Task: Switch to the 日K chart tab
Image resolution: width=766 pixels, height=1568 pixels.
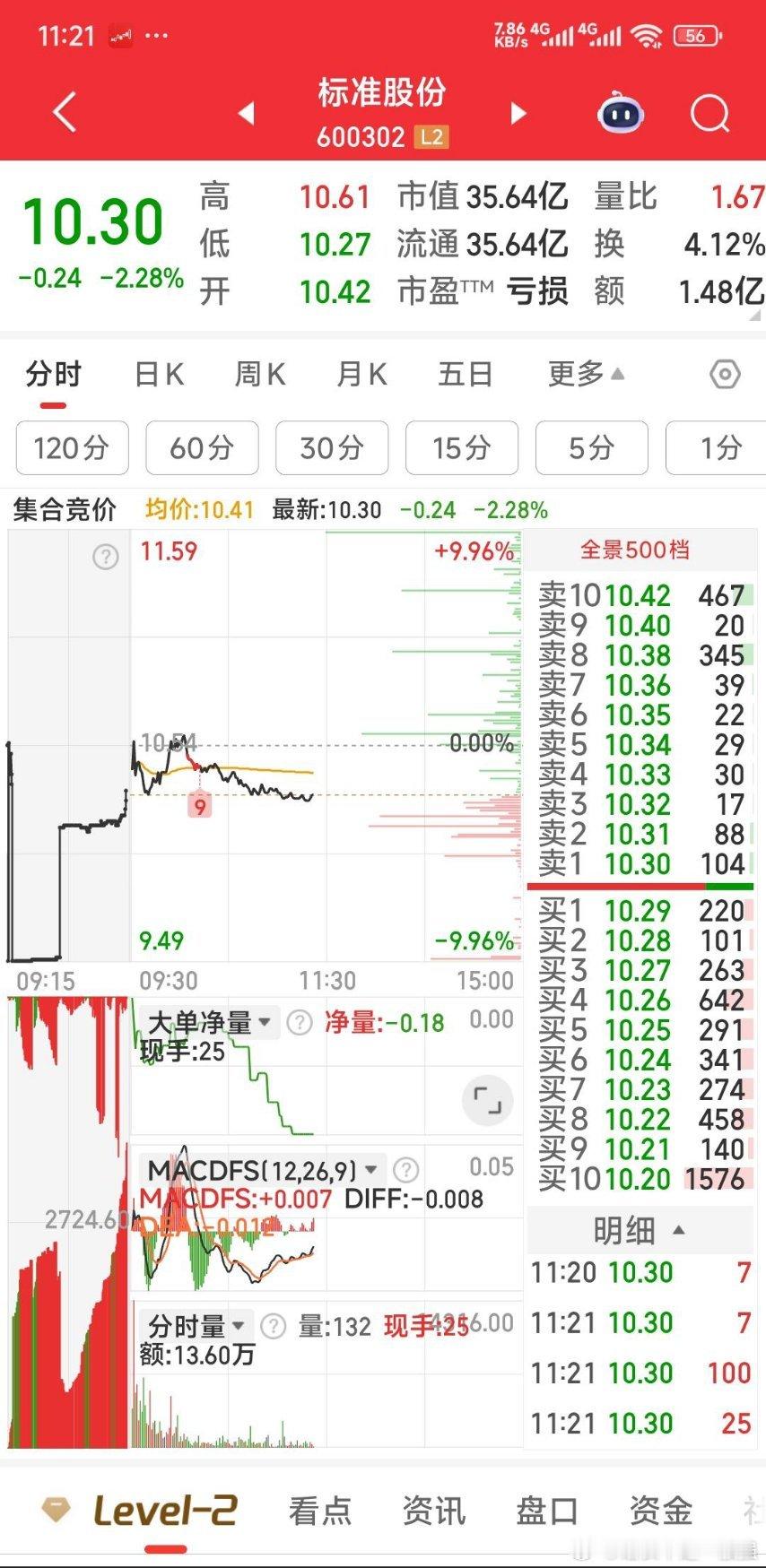Action: (x=159, y=374)
